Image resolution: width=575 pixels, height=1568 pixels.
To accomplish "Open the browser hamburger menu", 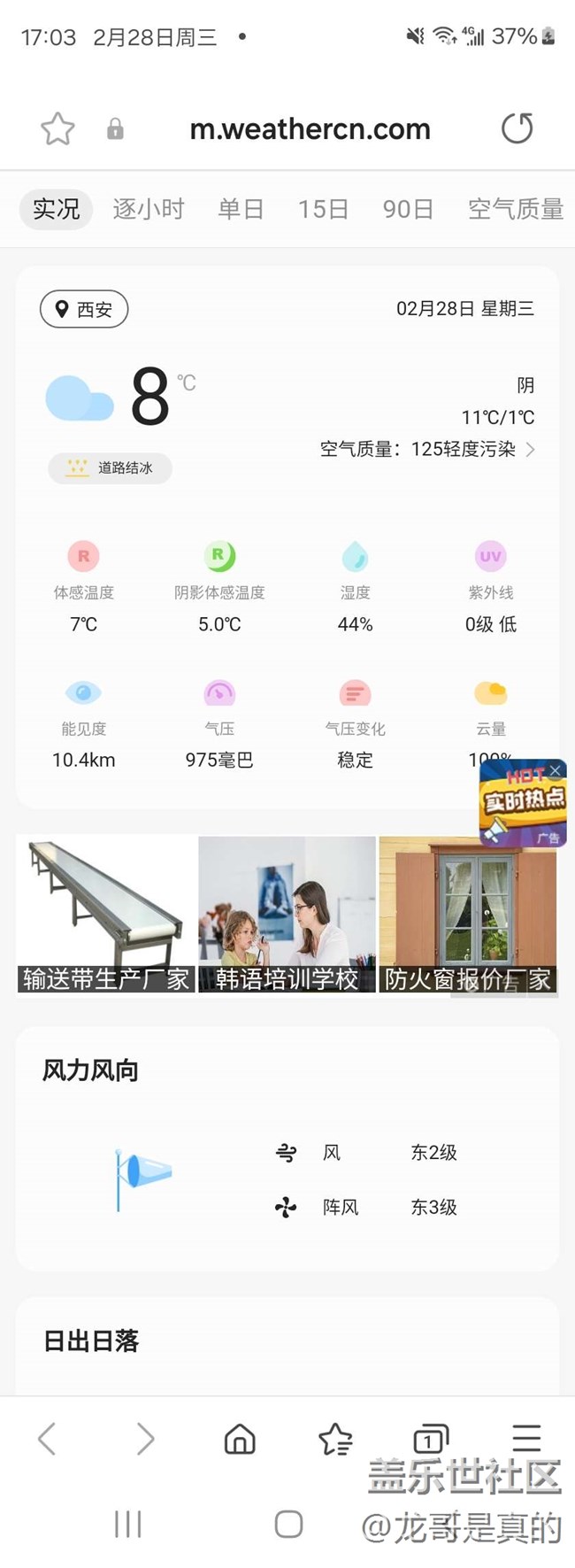I will click(x=526, y=1439).
